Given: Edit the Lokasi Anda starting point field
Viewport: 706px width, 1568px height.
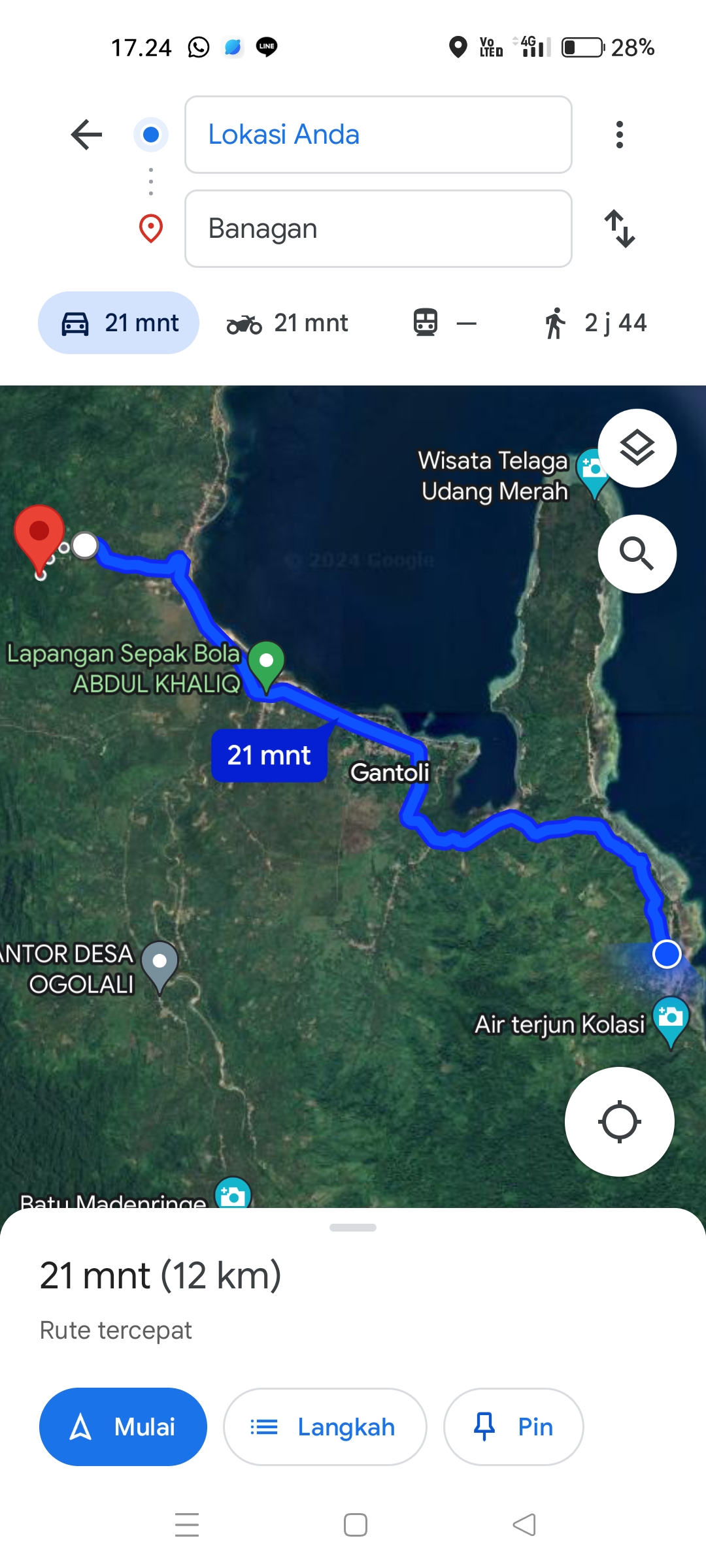Looking at the screenshot, I should pyautogui.click(x=378, y=135).
